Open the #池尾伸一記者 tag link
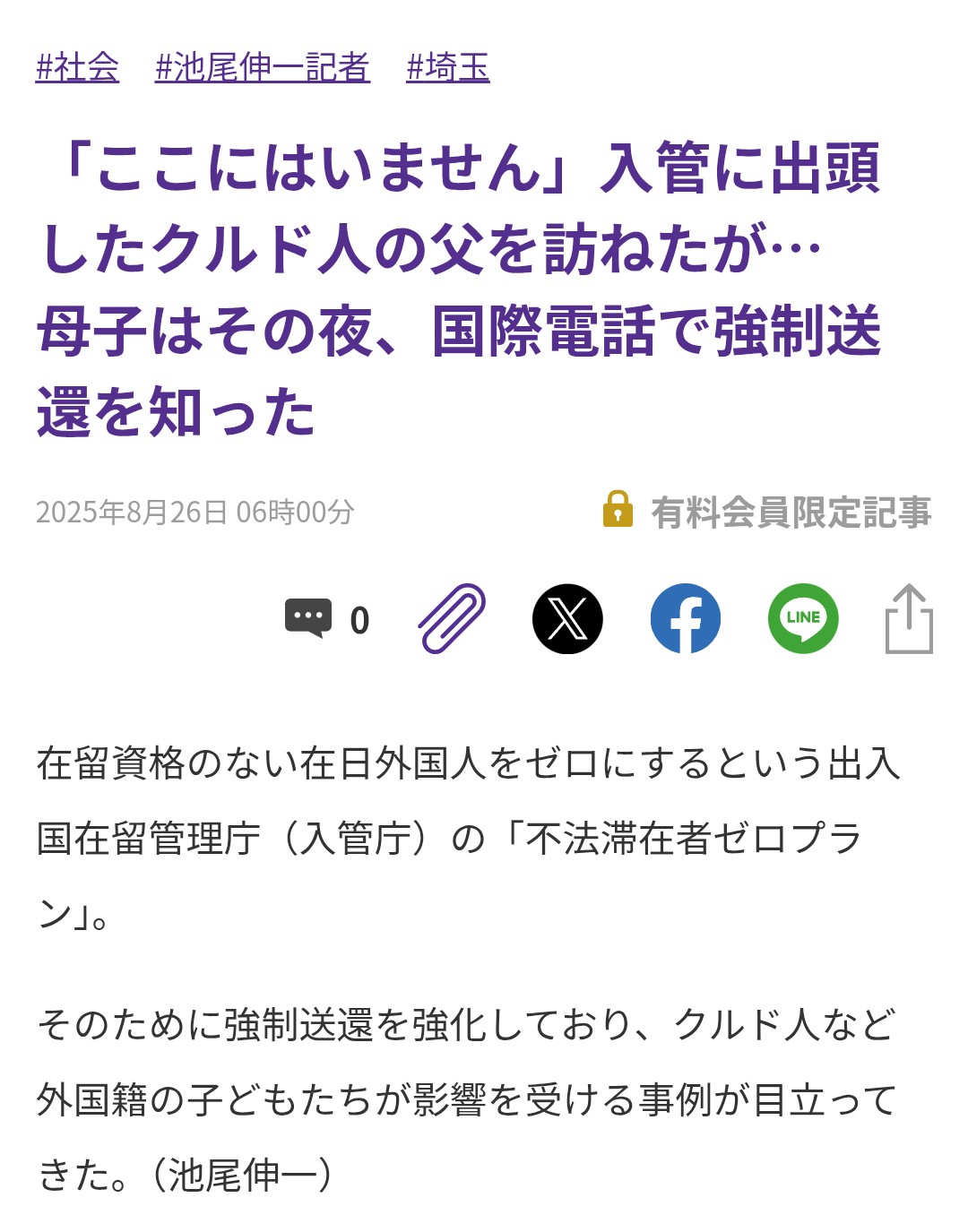This screenshot has height=1232, width=968. (262, 67)
